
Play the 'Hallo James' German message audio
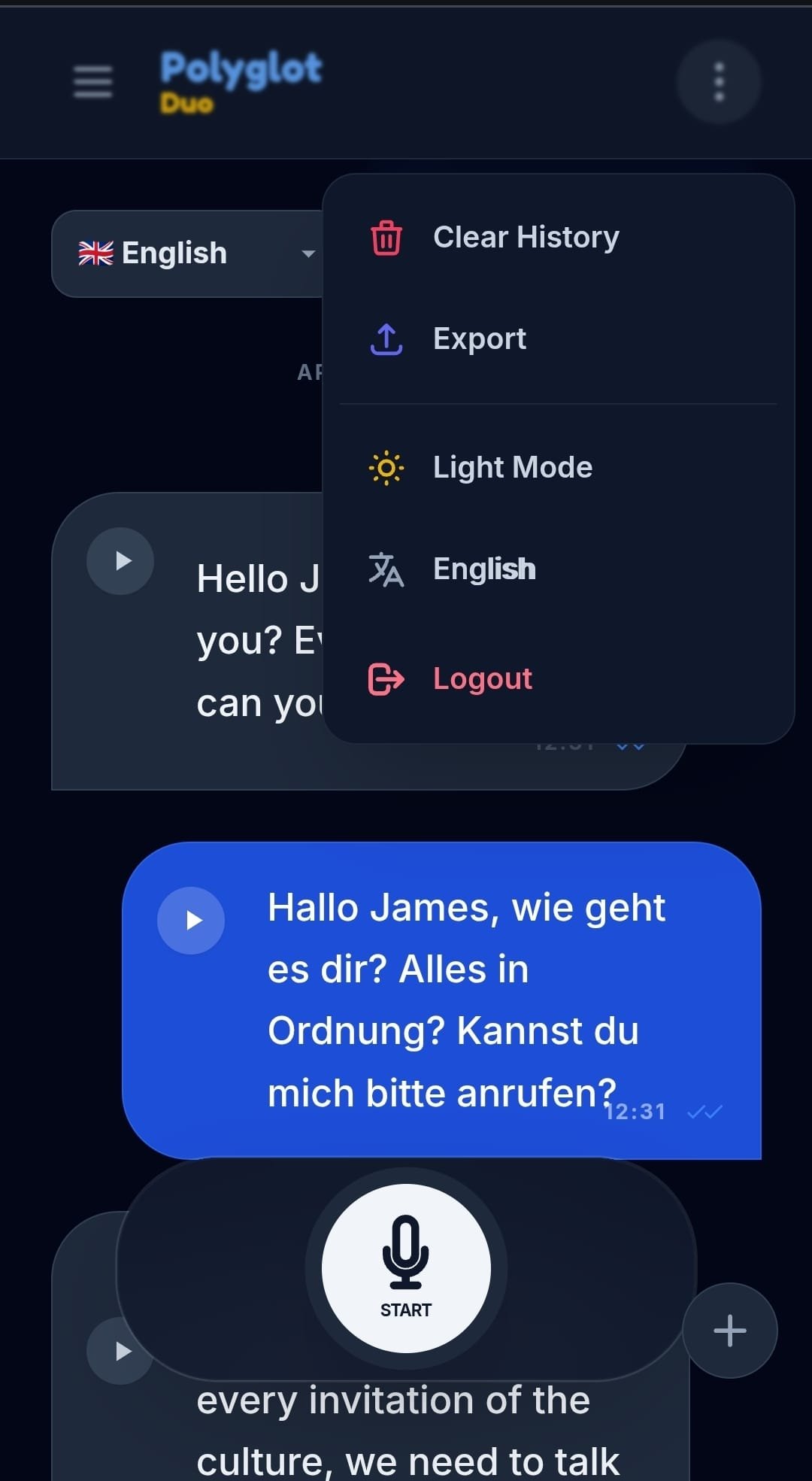coord(190,920)
